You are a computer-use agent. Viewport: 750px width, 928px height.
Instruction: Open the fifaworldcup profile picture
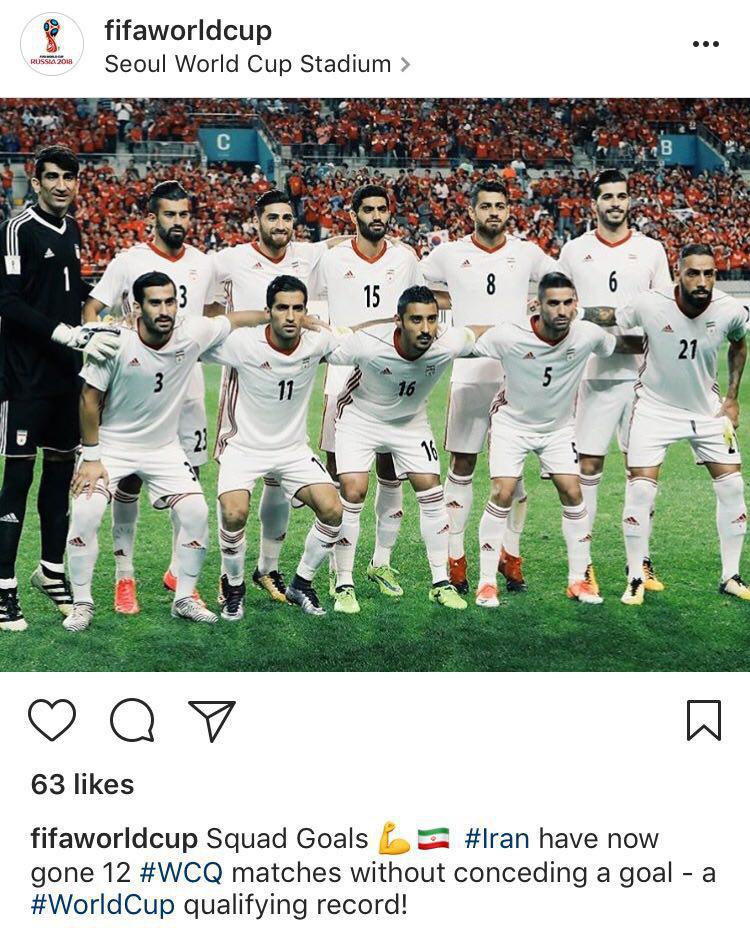pyautogui.click(x=52, y=45)
